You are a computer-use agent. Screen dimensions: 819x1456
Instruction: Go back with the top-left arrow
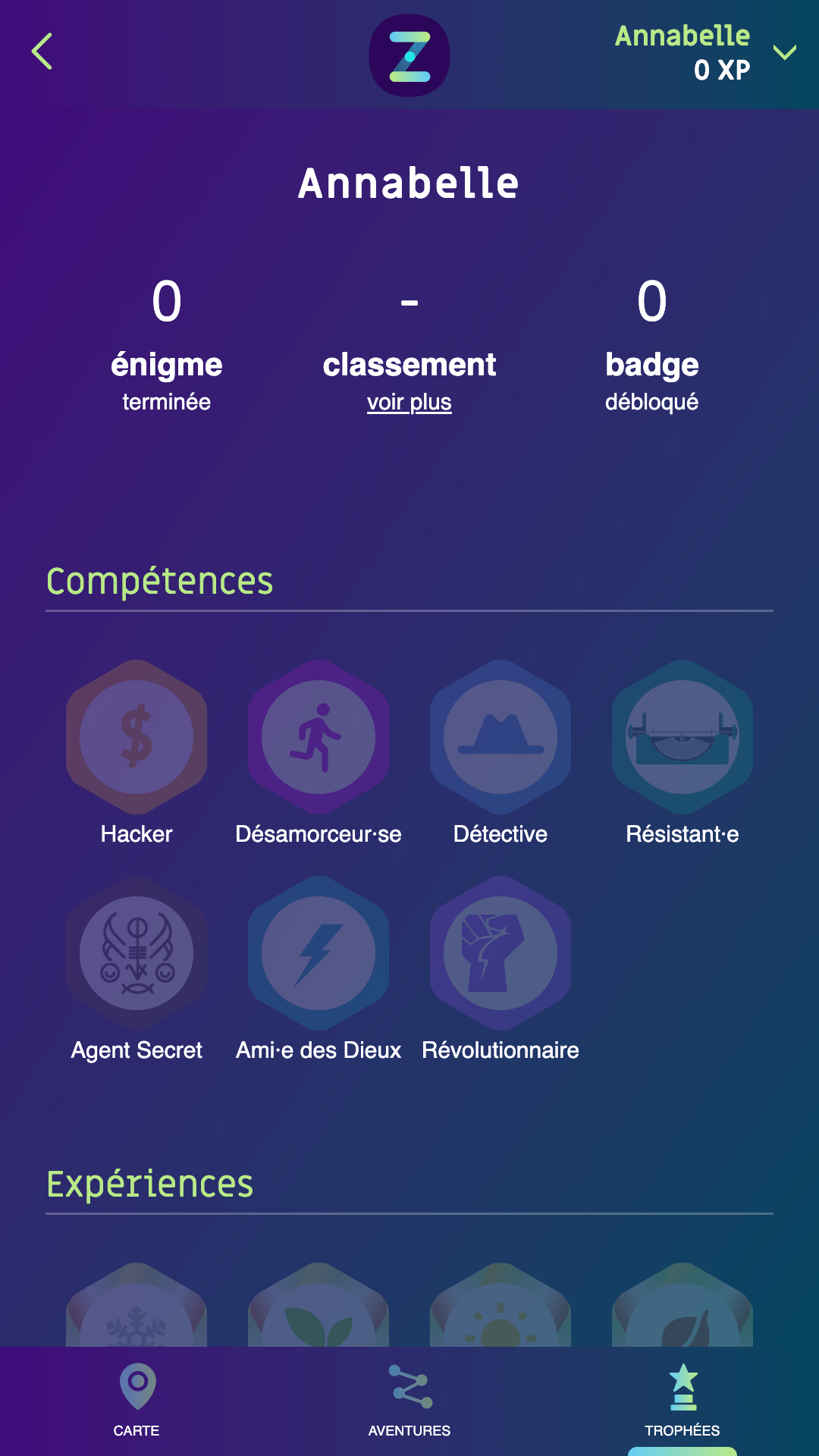(x=42, y=52)
